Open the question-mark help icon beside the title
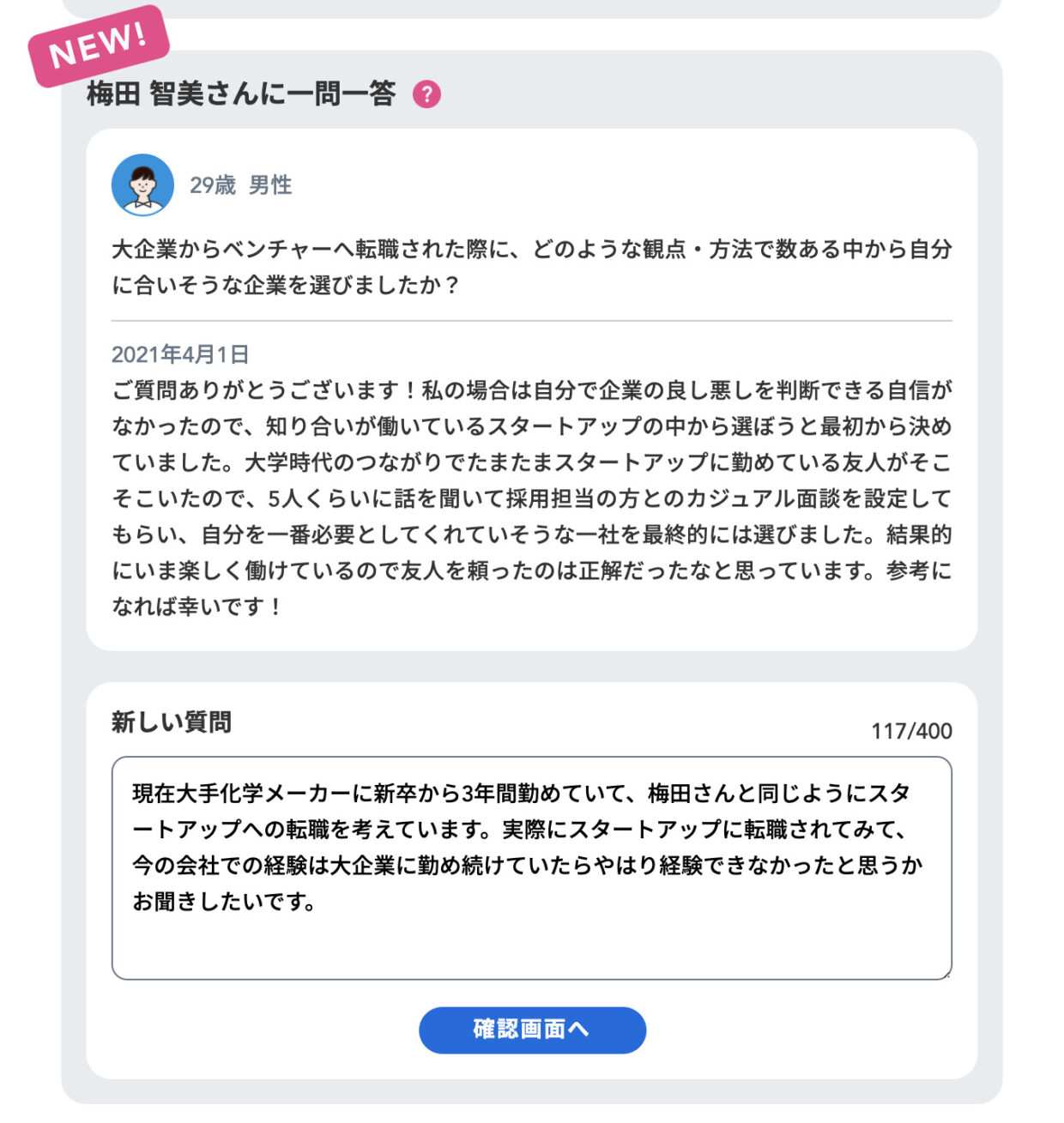This screenshot has height=1123, width=1064. point(426,94)
